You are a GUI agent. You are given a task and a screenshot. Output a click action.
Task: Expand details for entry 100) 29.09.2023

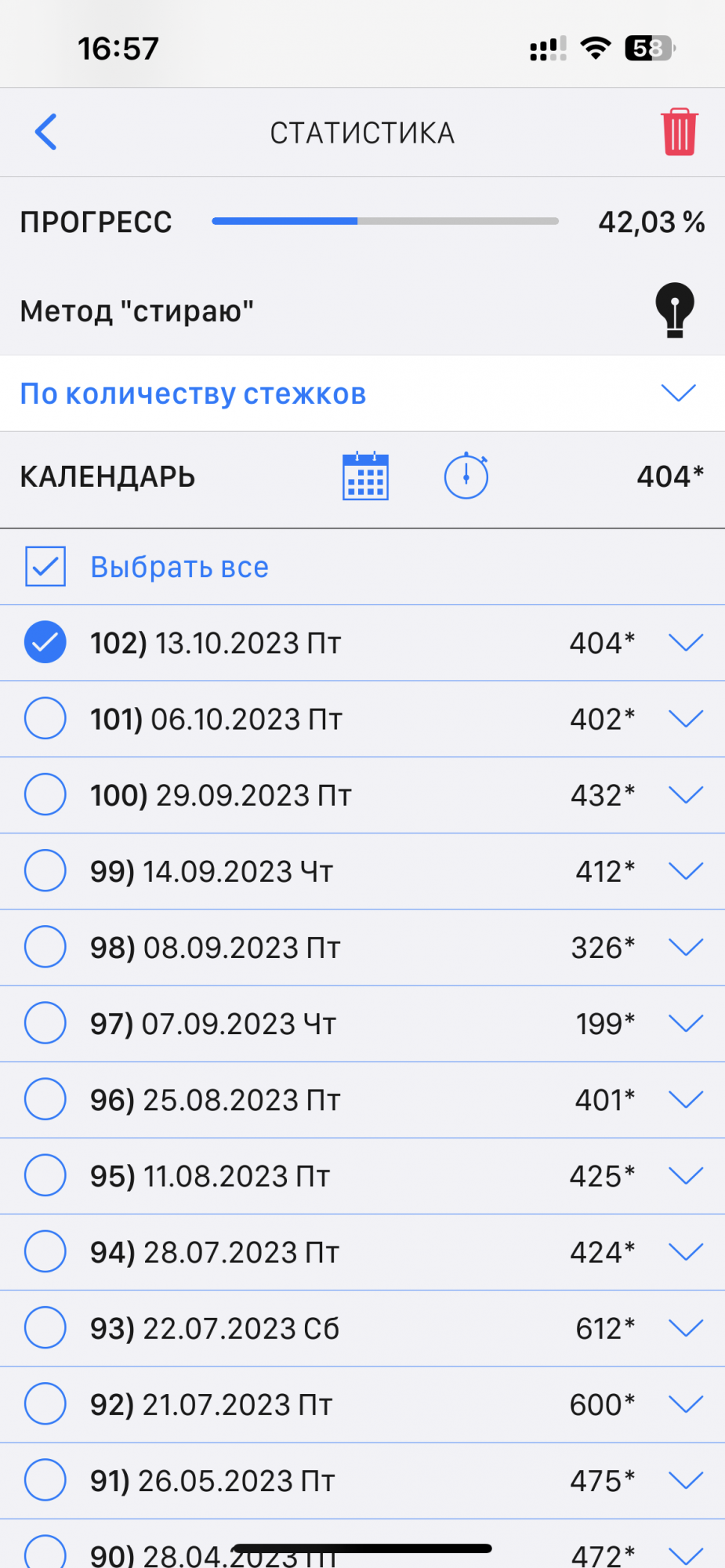pyautogui.click(x=686, y=795)
